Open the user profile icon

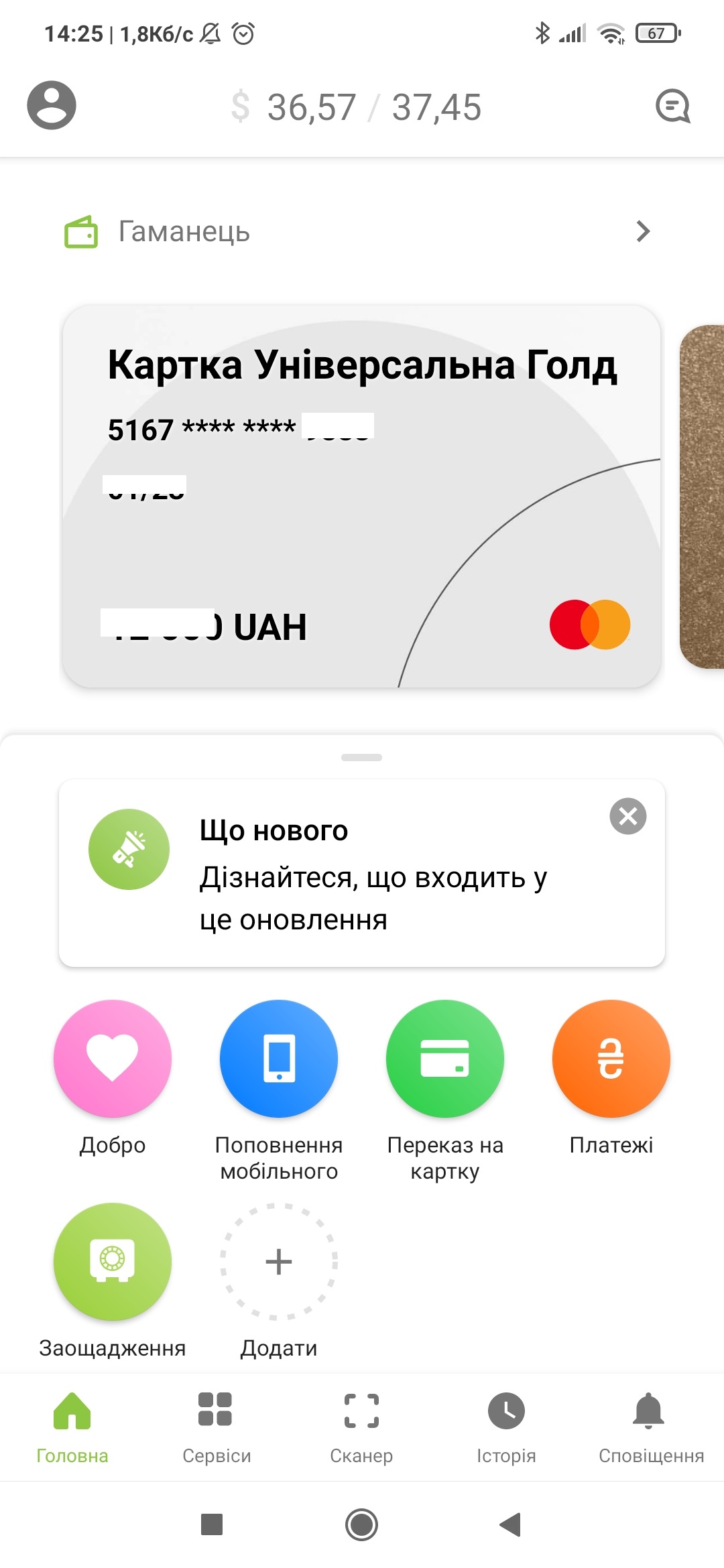click(x=52, y=105)
